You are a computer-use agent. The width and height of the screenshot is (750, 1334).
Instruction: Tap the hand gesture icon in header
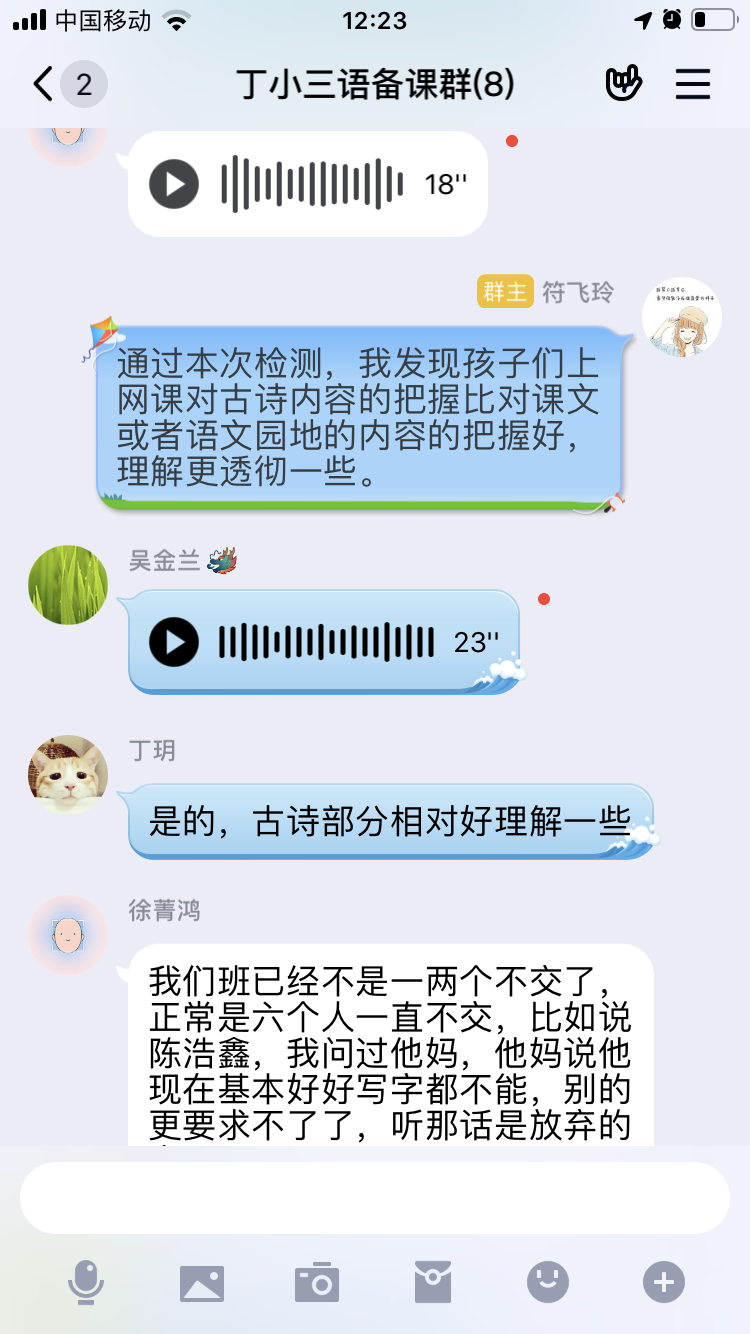click(x=624, y=85)
